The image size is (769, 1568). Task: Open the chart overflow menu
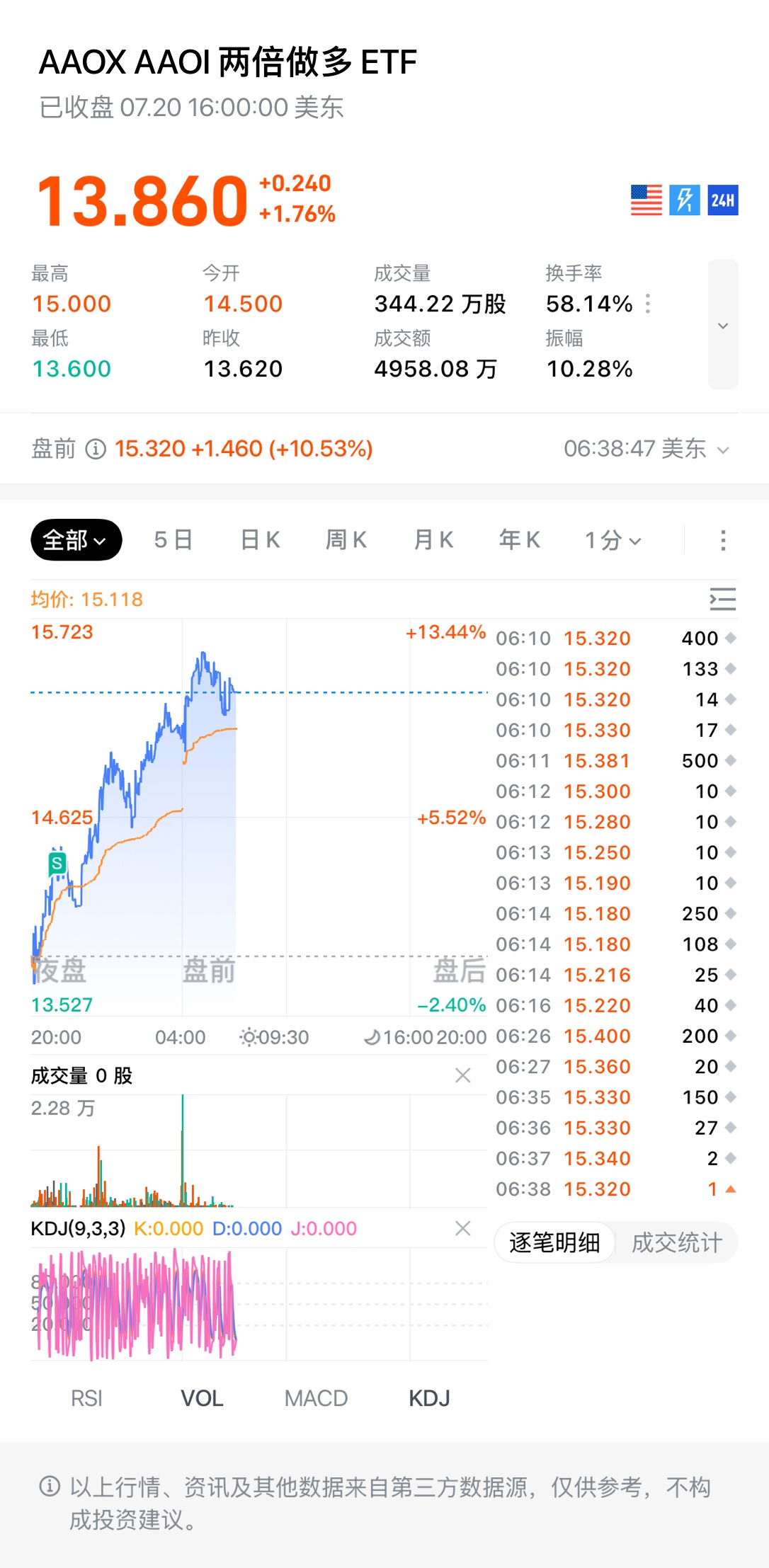coord(723,540)
